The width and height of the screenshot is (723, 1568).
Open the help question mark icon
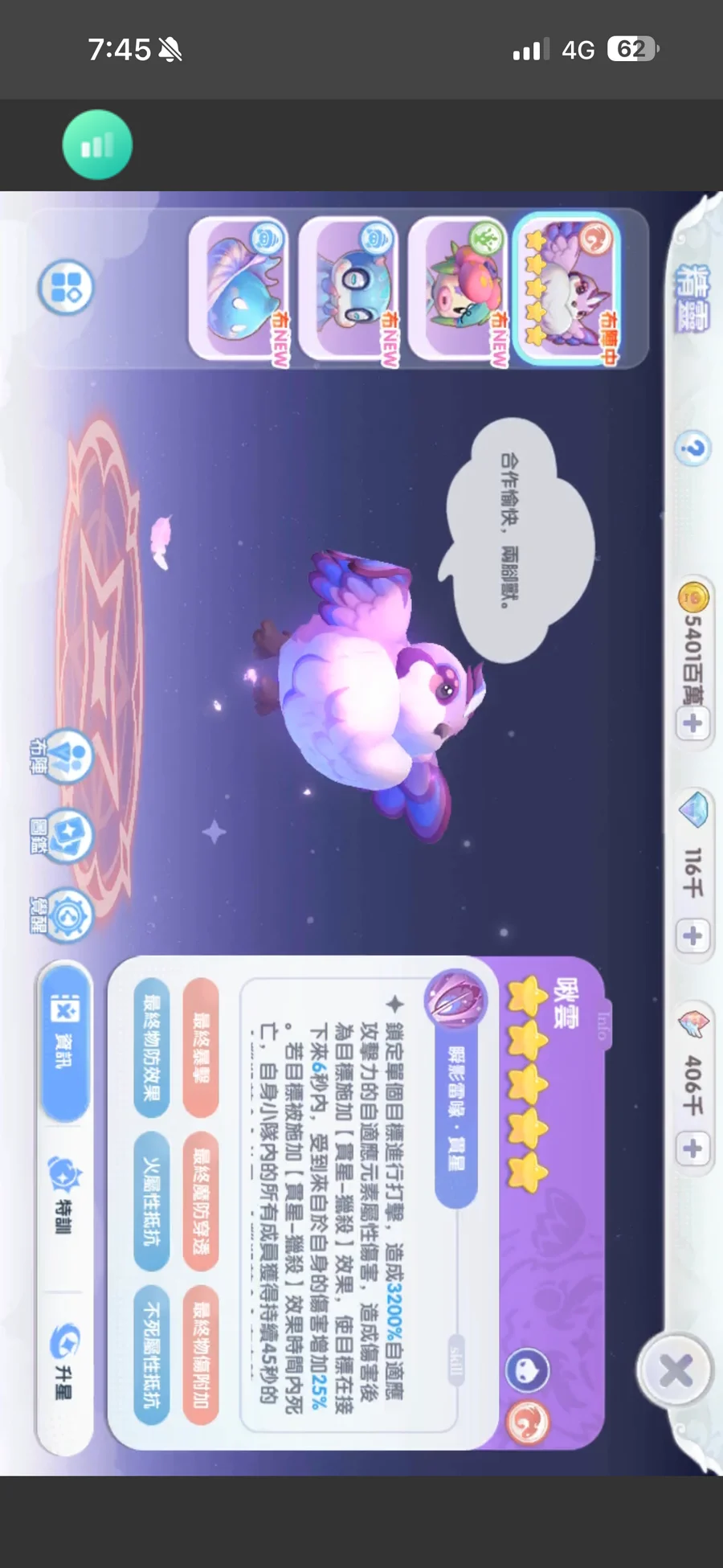[692, 448]
